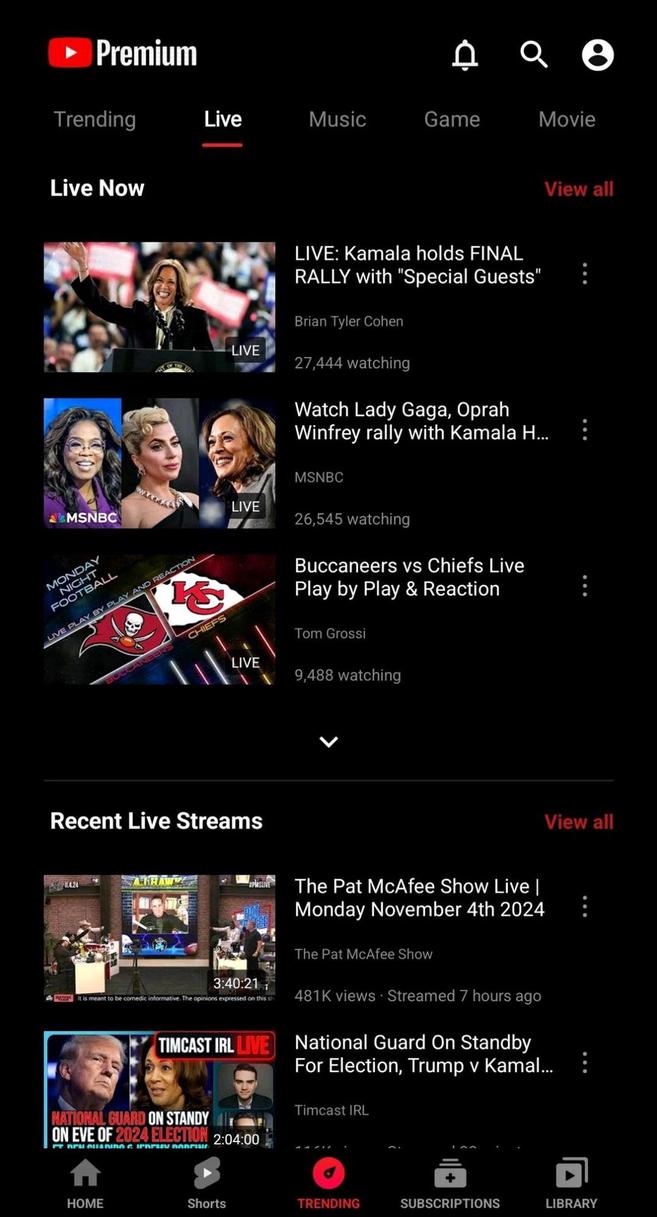This screenshot has height=1217, width=657.
Task: View all Recent Live Streams
Action: tap(578, 822)
